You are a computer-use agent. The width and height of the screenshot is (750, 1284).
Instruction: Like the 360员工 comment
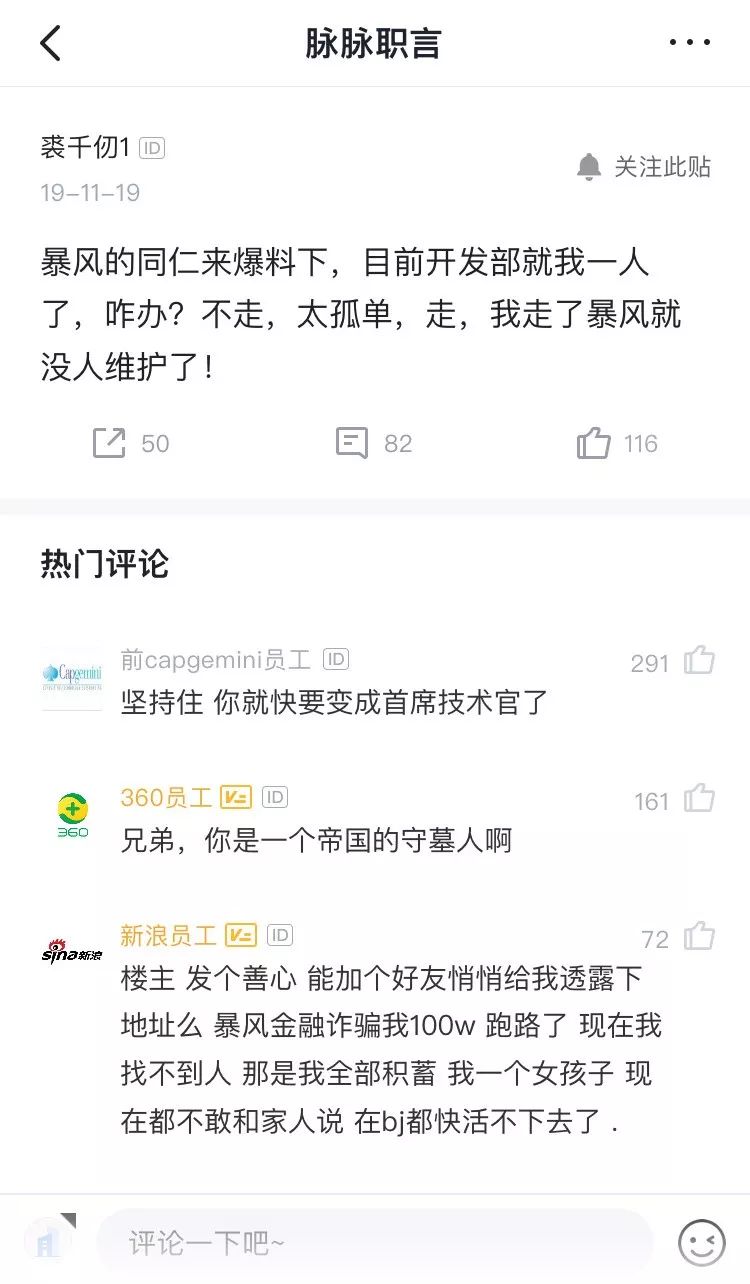pyautogui.click(x=700, y=799)
